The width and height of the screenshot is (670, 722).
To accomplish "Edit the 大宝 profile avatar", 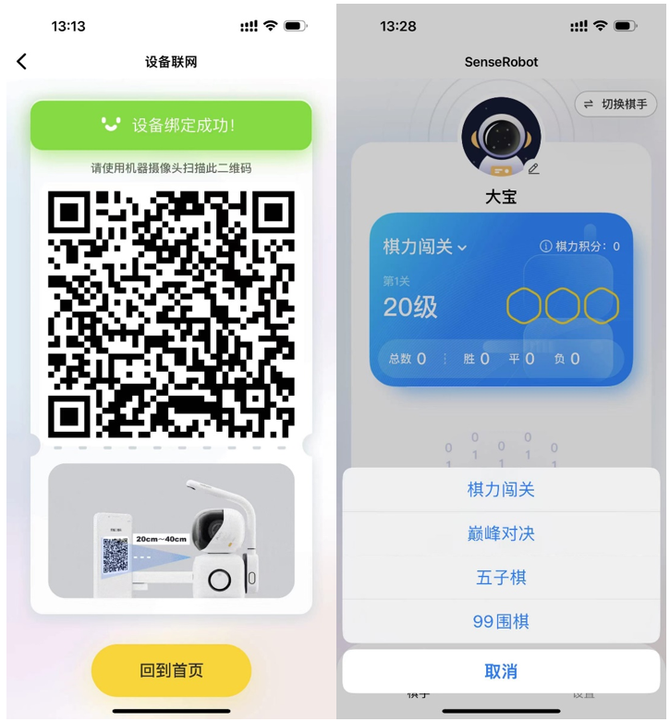I will [x=533, y=168].
